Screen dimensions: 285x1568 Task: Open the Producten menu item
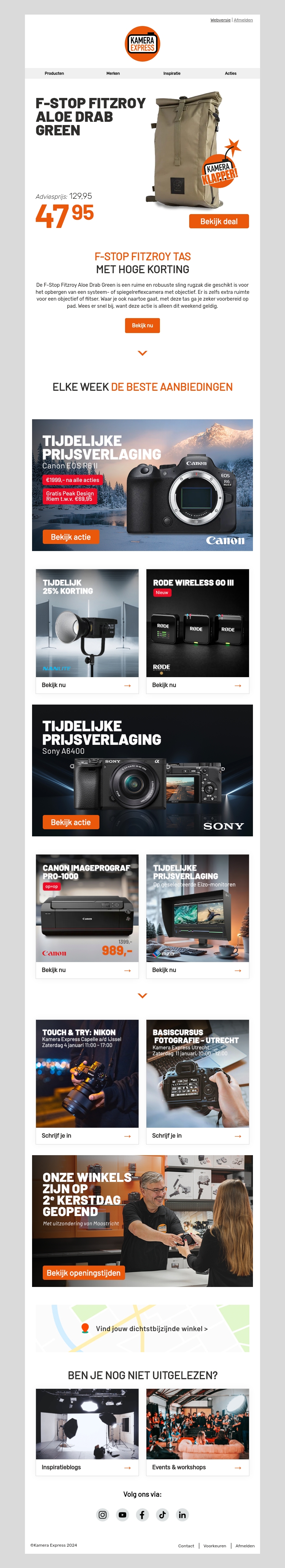(x=54, y=73)
